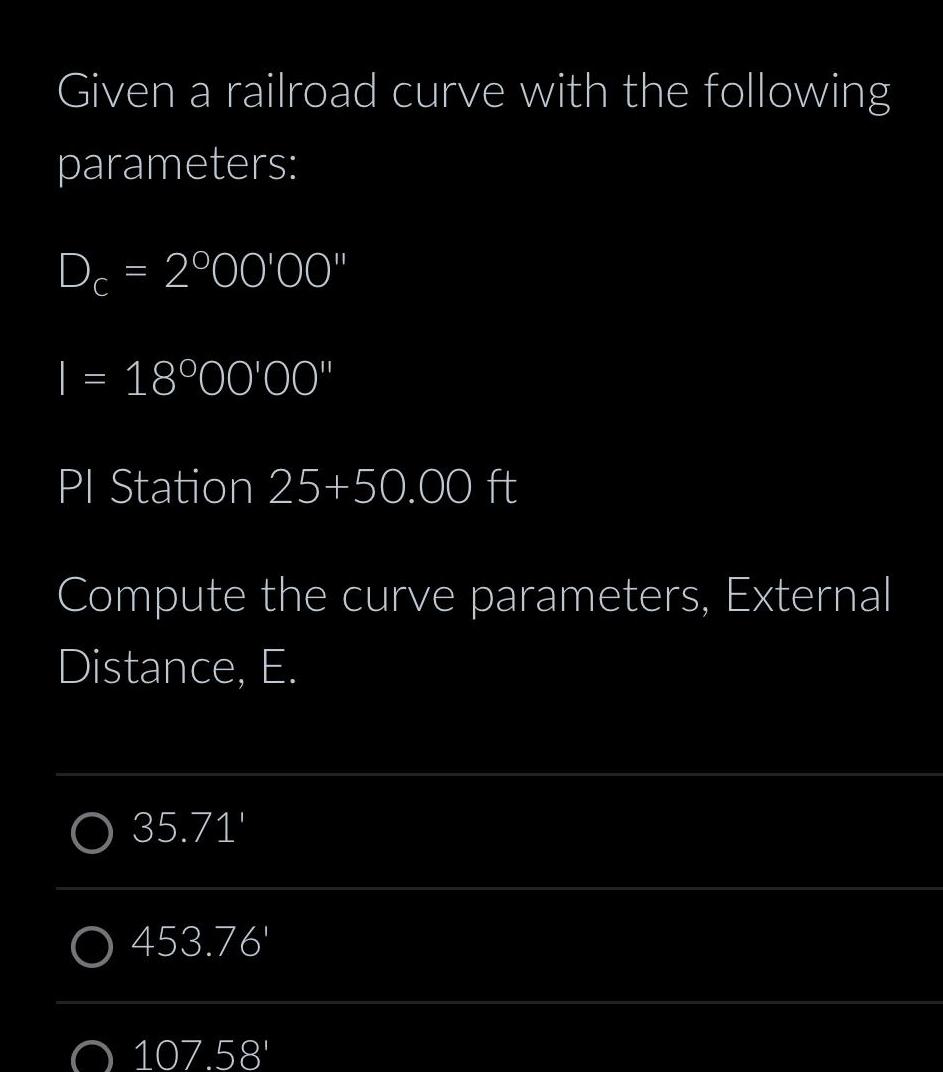Click the question text about railroad curve
Image resolution: width=943 pixels, height=1072 pixels.
pos(474,125)
